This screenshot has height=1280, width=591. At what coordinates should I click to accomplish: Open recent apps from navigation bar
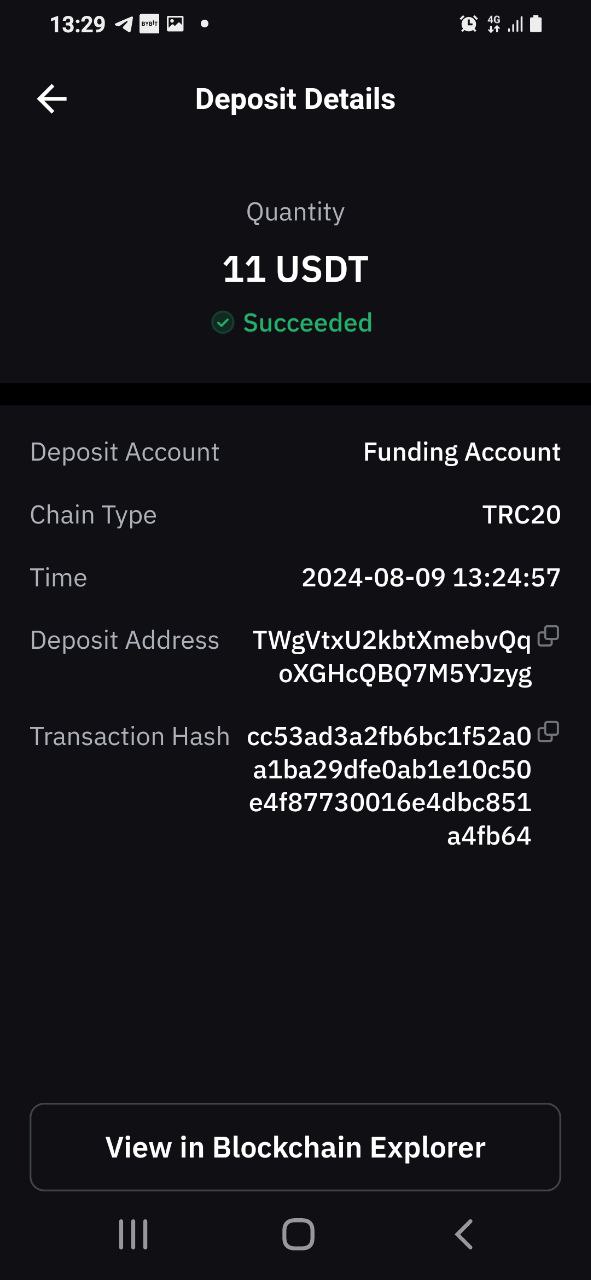tap(133, 1235)
